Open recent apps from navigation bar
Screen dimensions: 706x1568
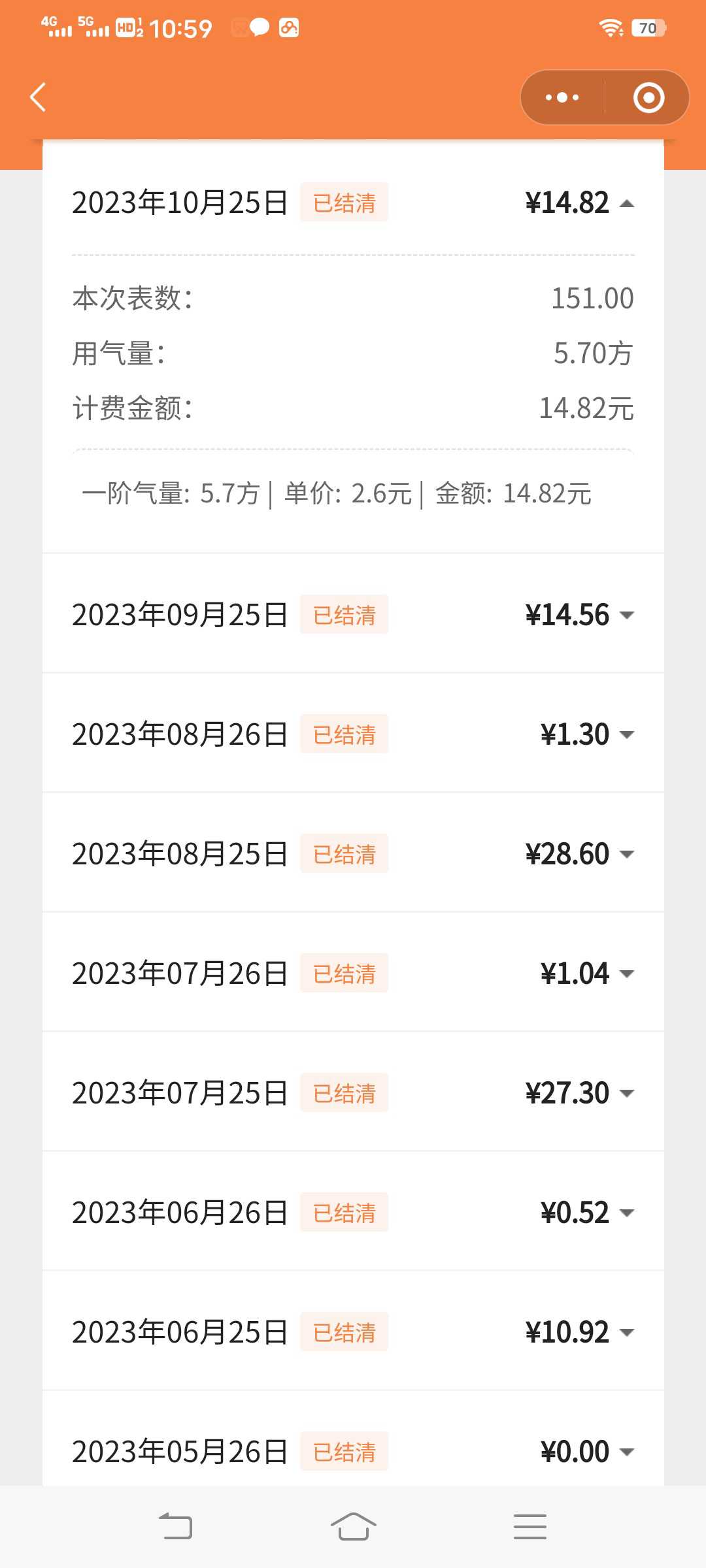click(x=530, y=1527)
